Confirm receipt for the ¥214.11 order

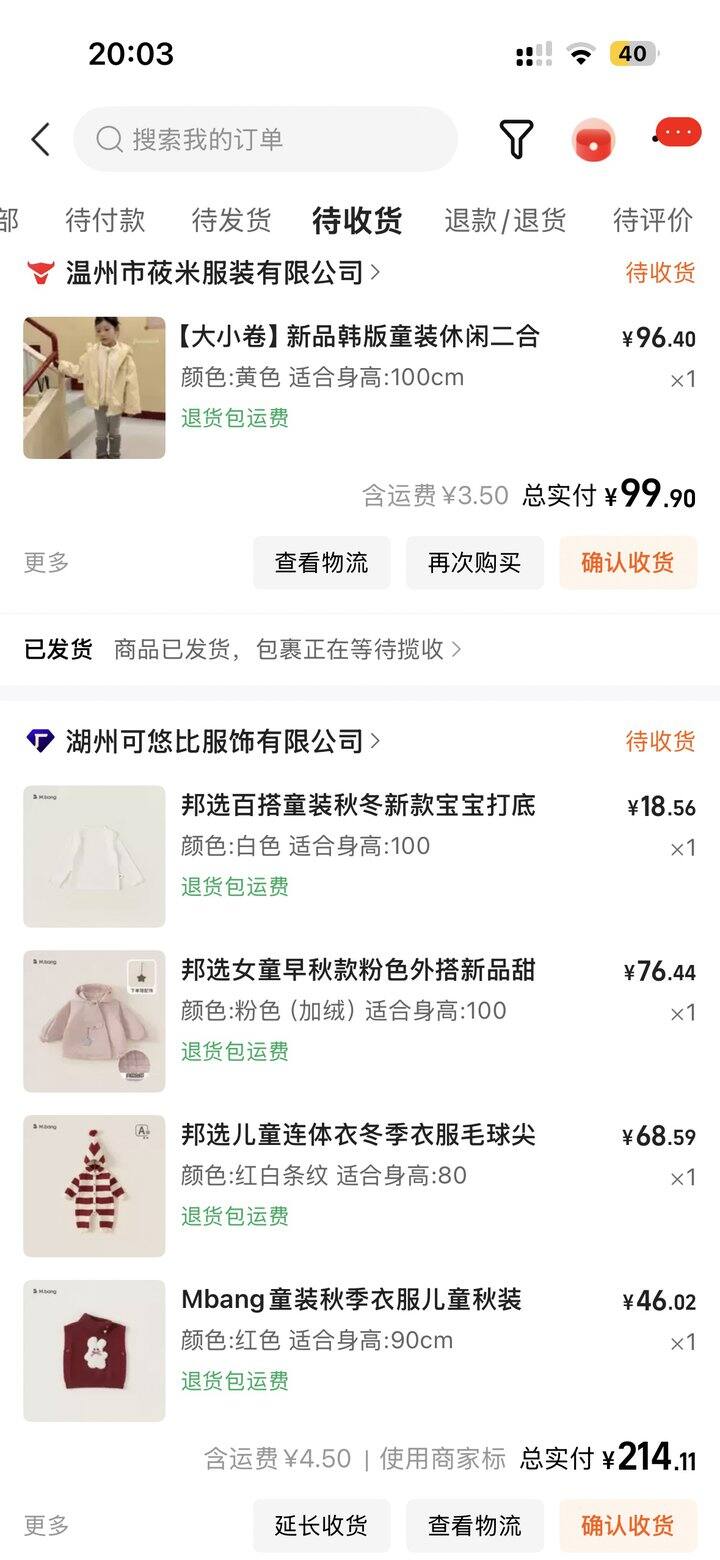[627, 1526]
